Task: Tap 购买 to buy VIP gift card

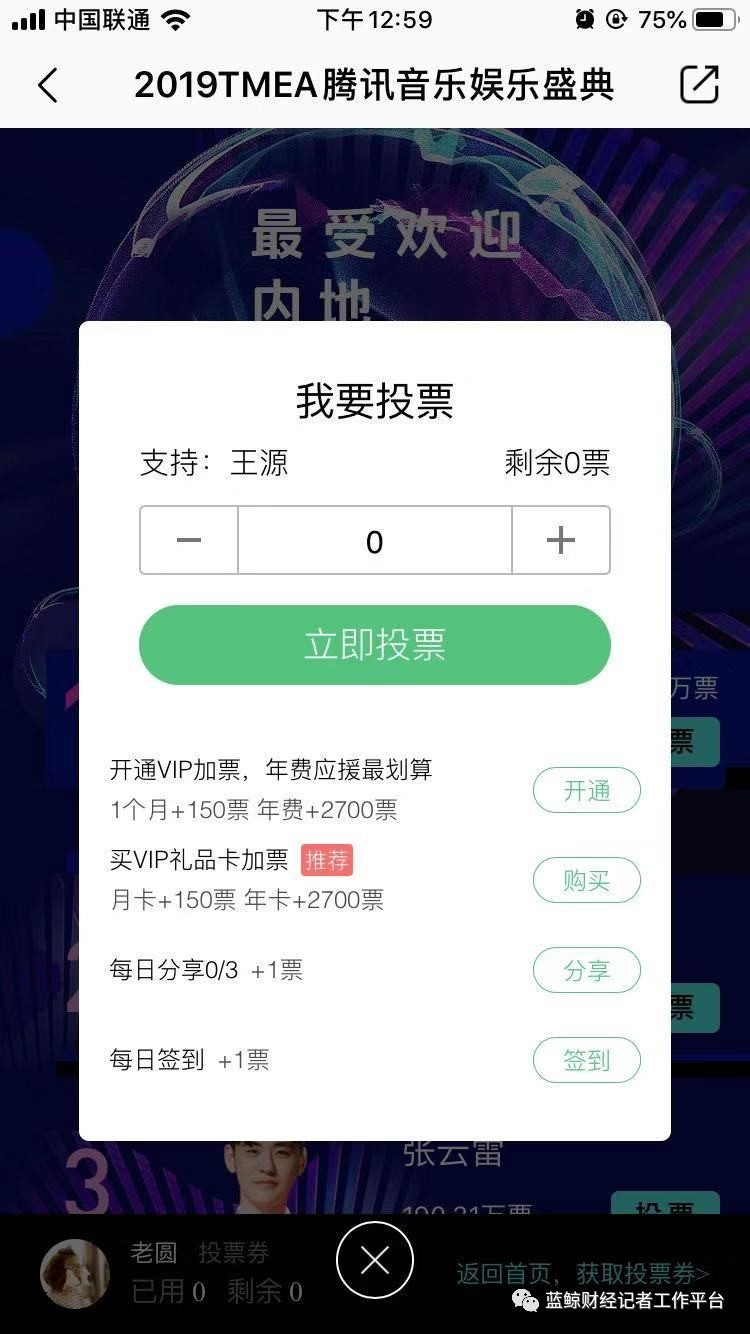Action: 586,881
